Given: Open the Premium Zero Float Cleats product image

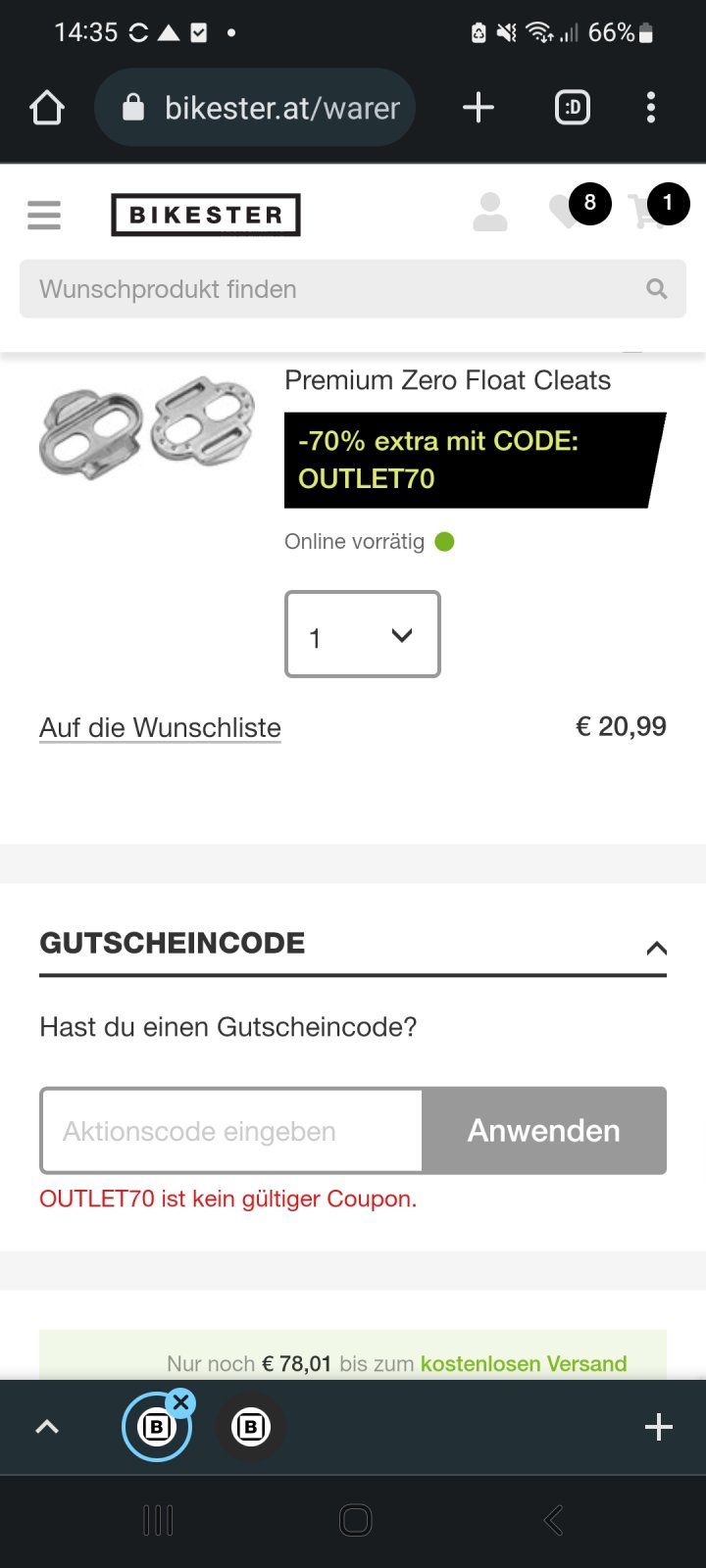Looking at the screenshot, I should tap(147, 427).
